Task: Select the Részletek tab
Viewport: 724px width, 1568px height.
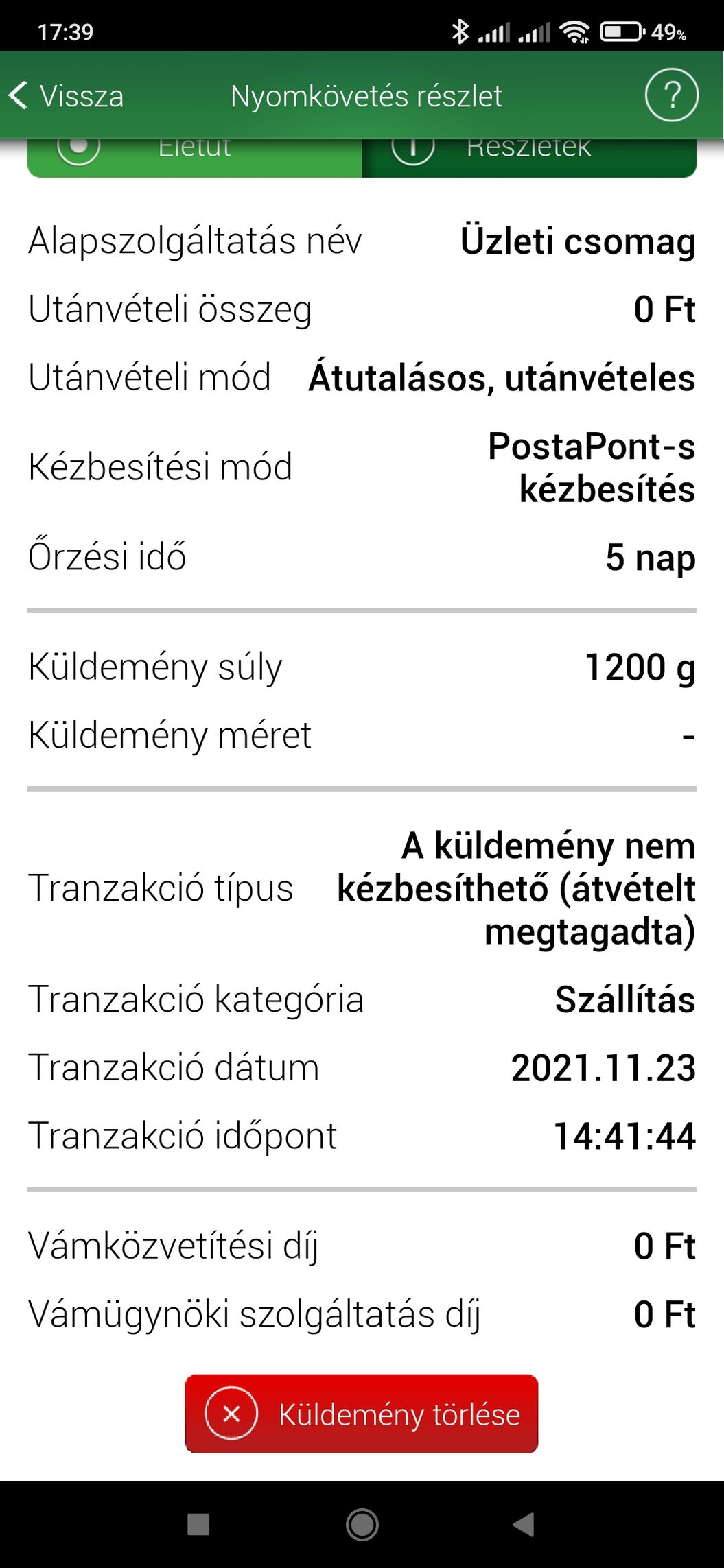Action: (x=529, y=158)
